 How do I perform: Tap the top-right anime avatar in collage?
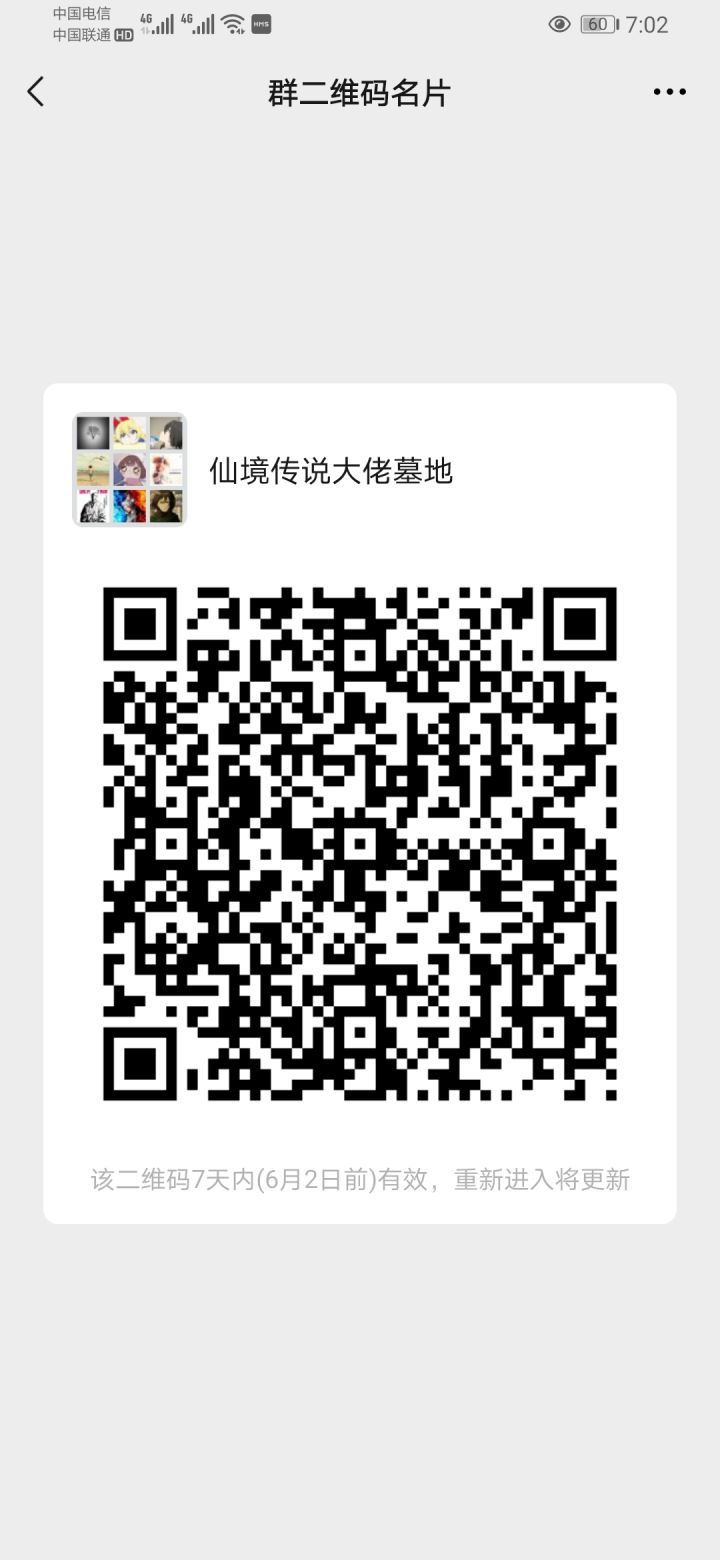click(x=166, y=435)
